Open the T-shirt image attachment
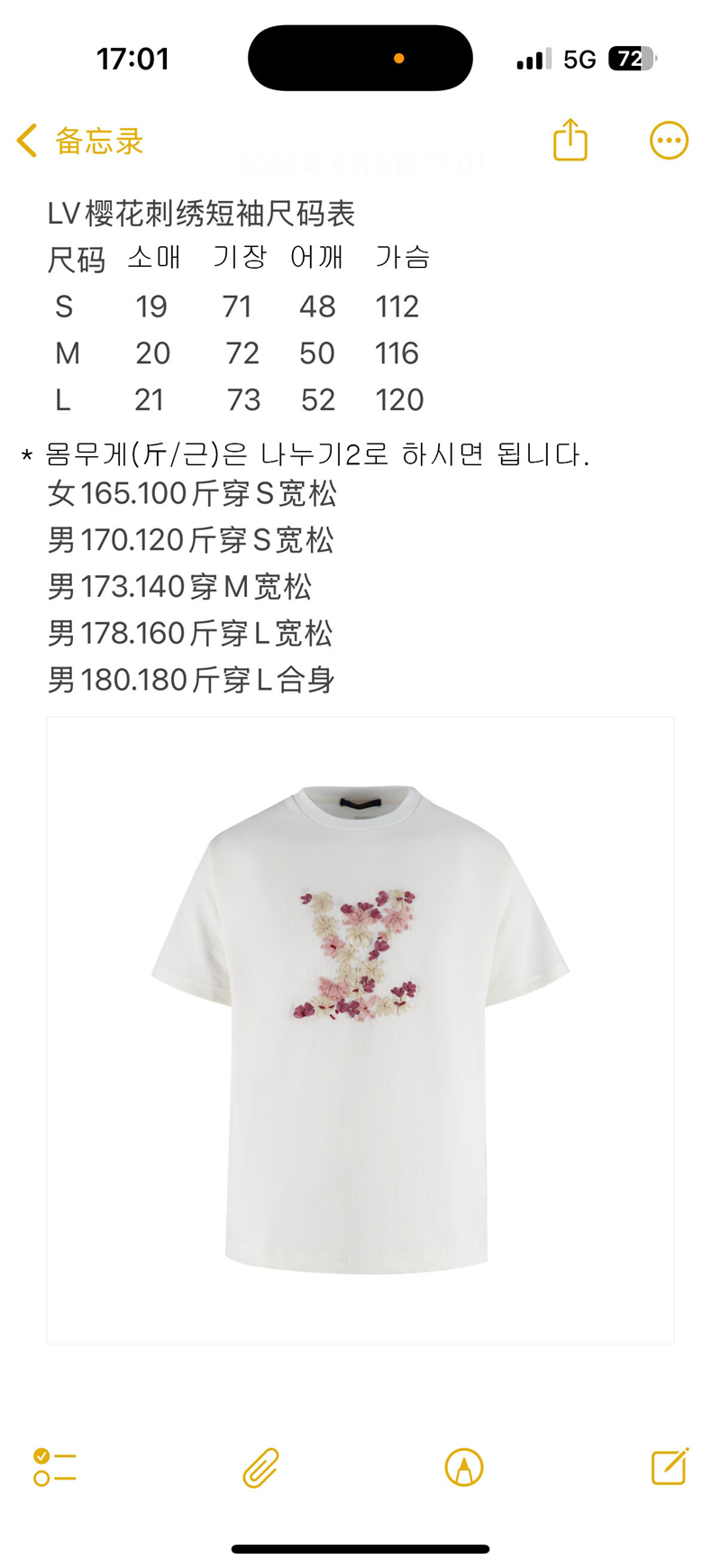 [360, 1031]
